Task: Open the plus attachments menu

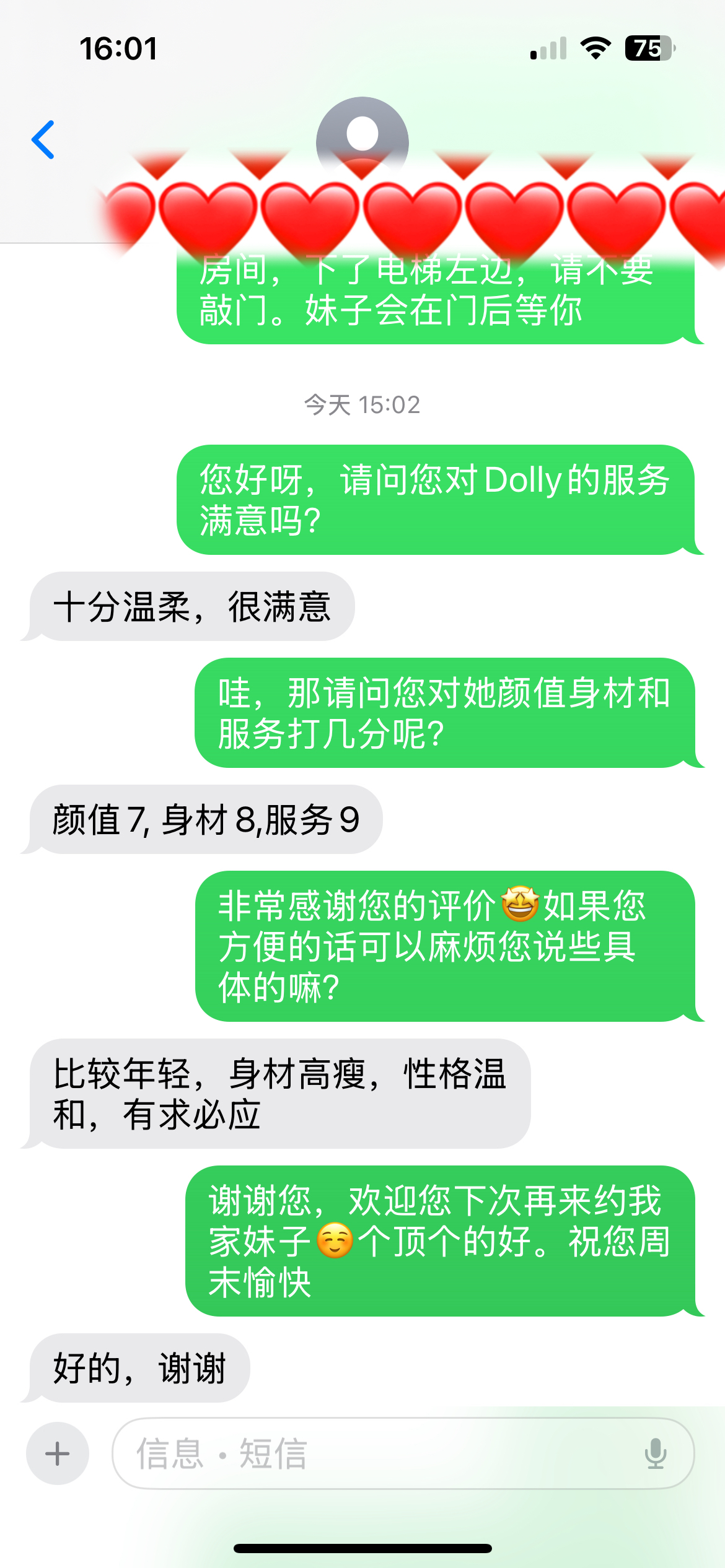Action: [x=58, y=1453]
